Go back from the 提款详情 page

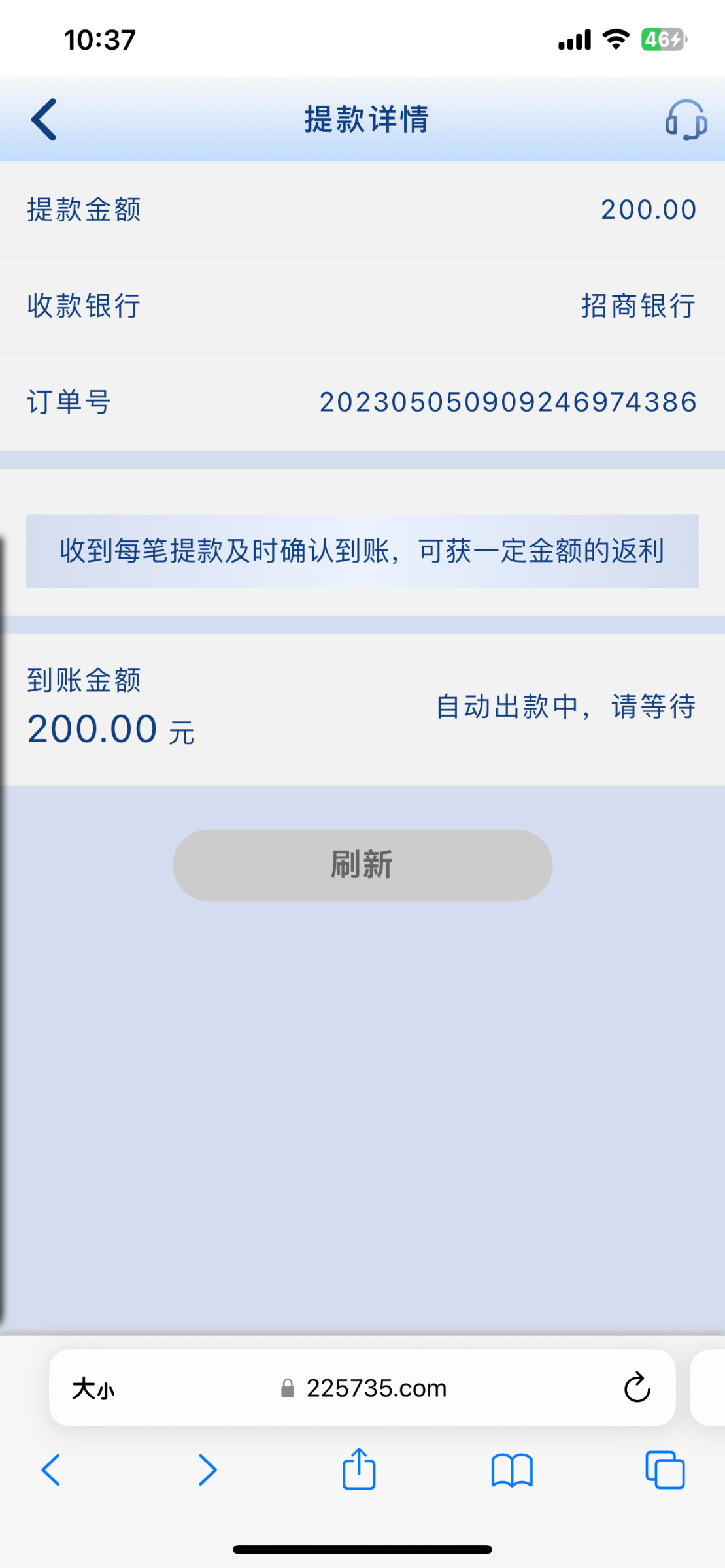(x=44, y=120)
